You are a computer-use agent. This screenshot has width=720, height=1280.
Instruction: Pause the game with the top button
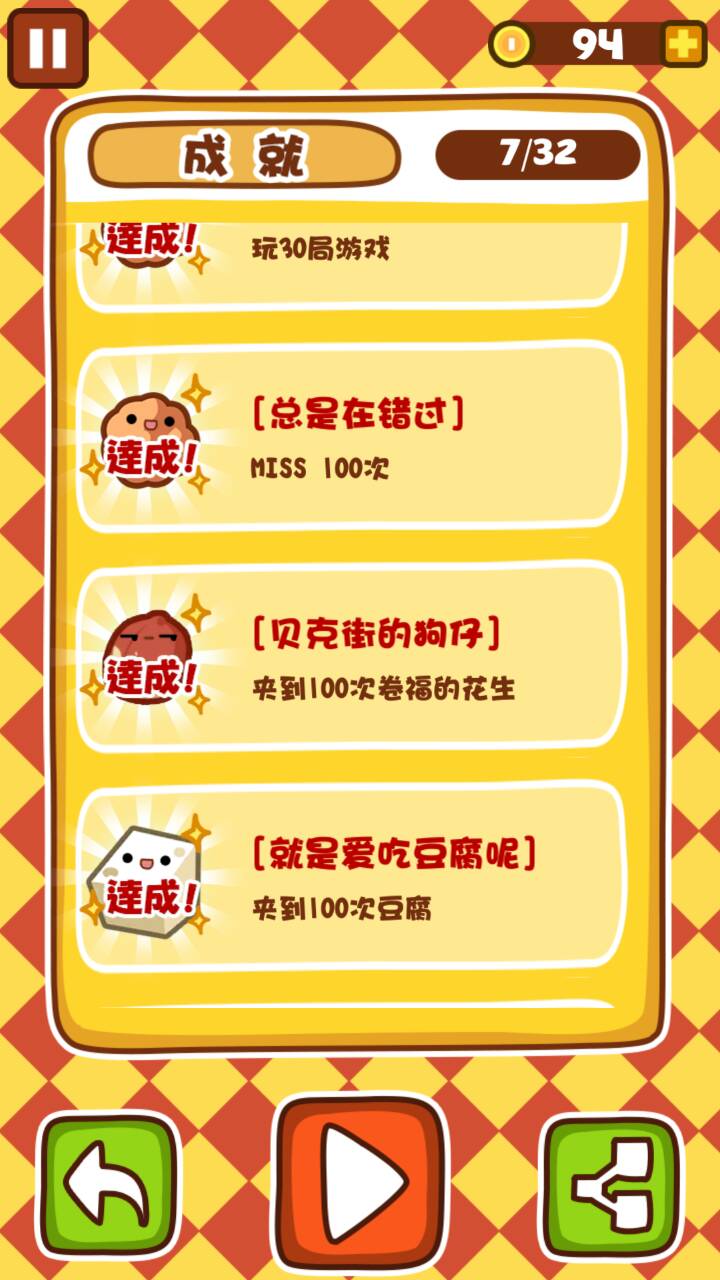coord(47,47)
